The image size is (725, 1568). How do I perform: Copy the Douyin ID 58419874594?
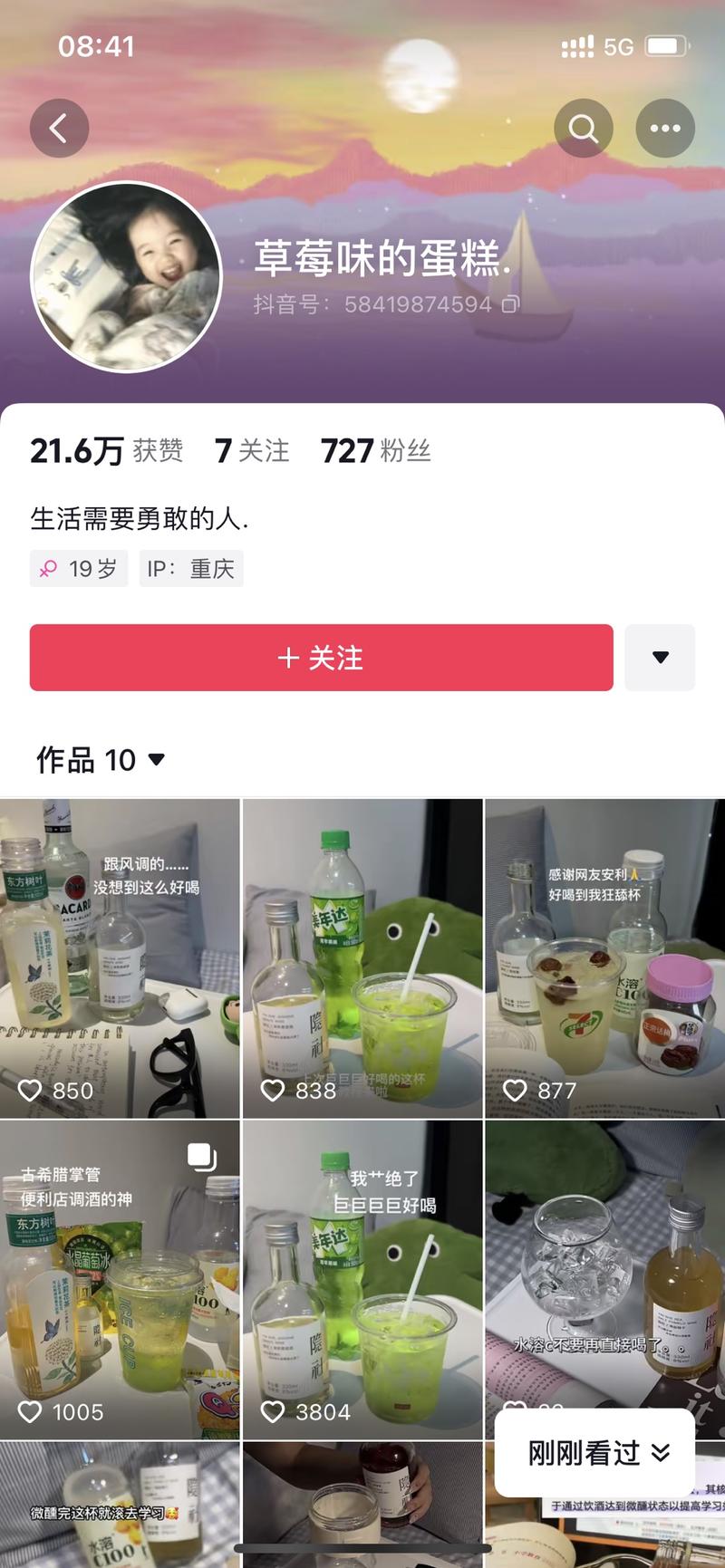[x=511, y=304]
